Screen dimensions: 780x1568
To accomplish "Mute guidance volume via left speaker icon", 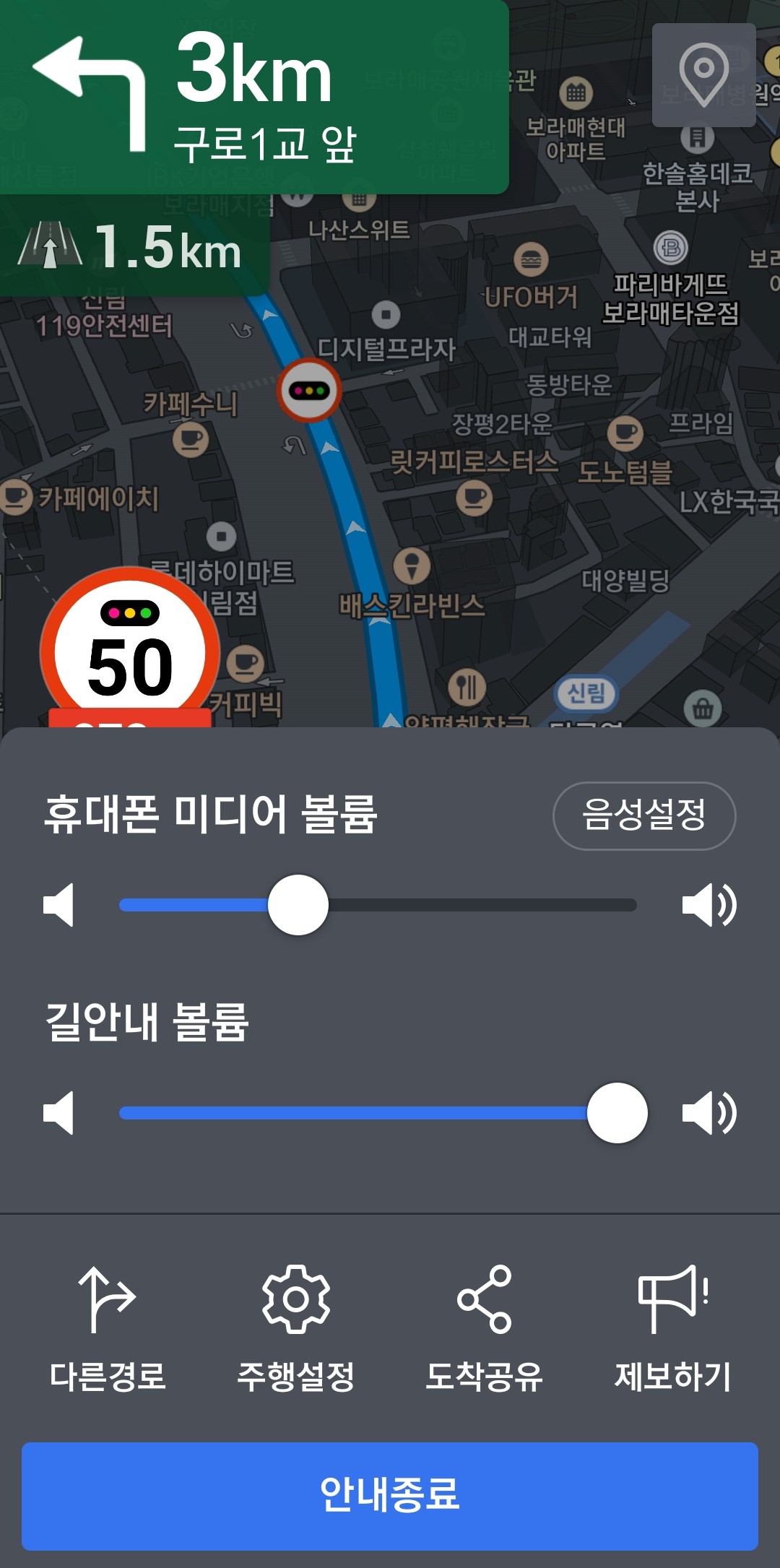I will (x=61, y=1114).
